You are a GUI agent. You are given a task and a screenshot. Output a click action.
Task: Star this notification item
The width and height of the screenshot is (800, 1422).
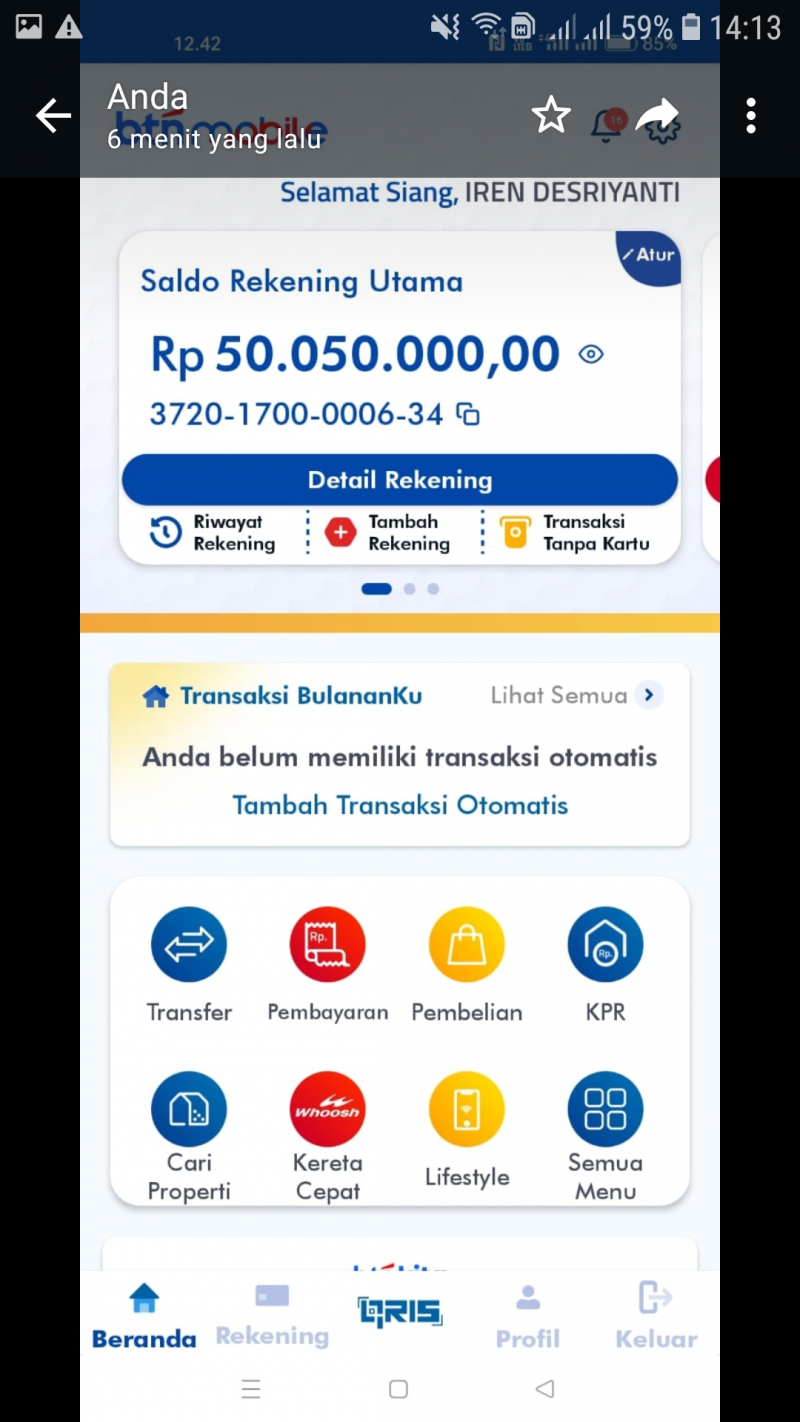coord(550,115)
